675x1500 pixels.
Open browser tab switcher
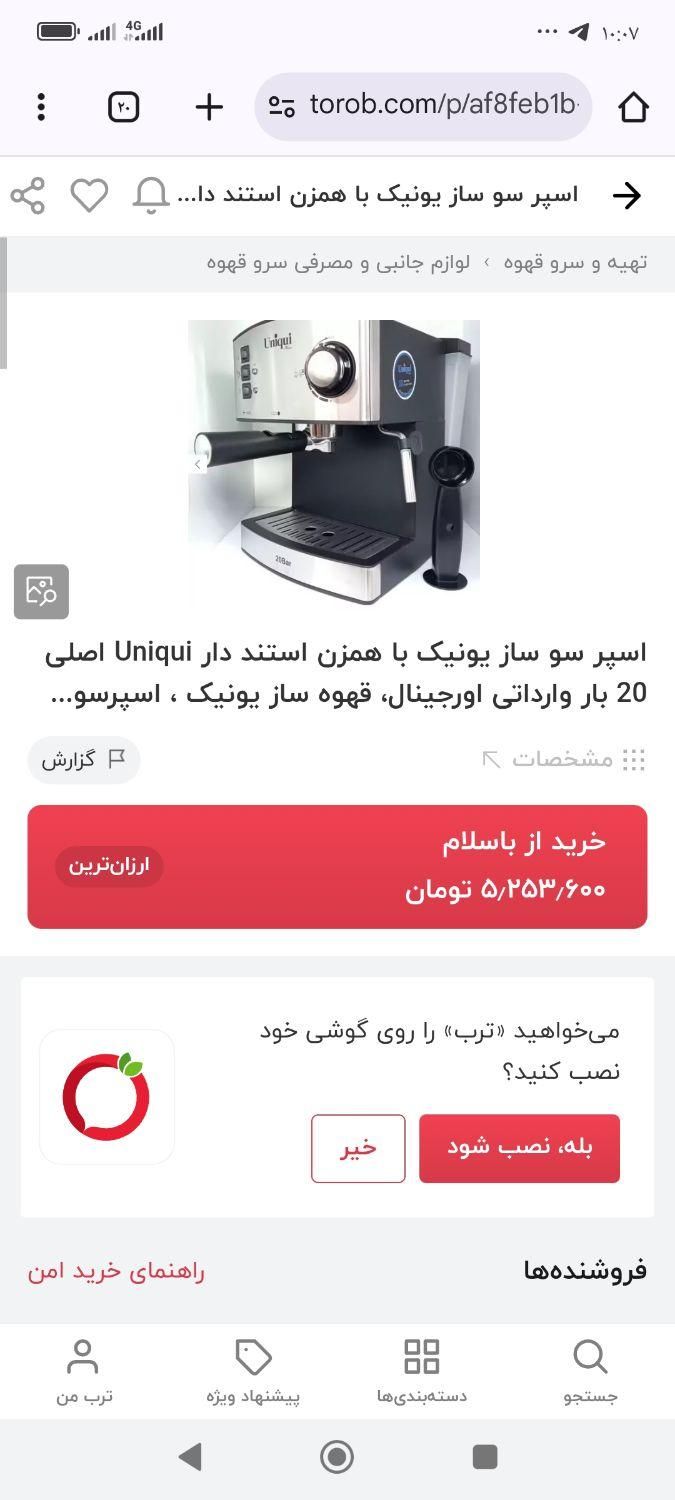(x=123, y=107)
